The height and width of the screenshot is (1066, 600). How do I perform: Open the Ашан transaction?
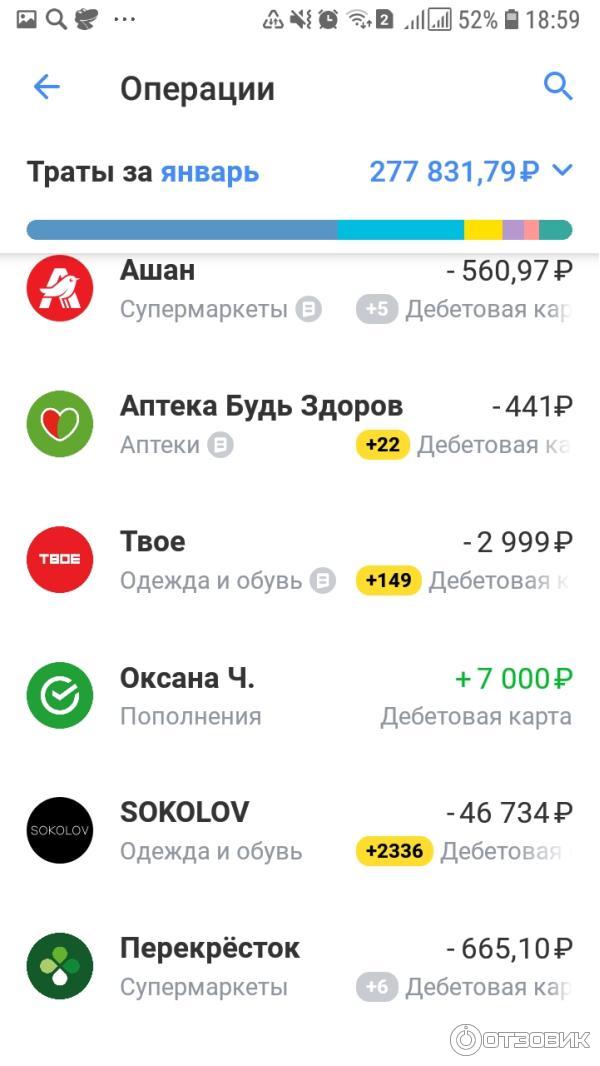click(x=300, y=289)
